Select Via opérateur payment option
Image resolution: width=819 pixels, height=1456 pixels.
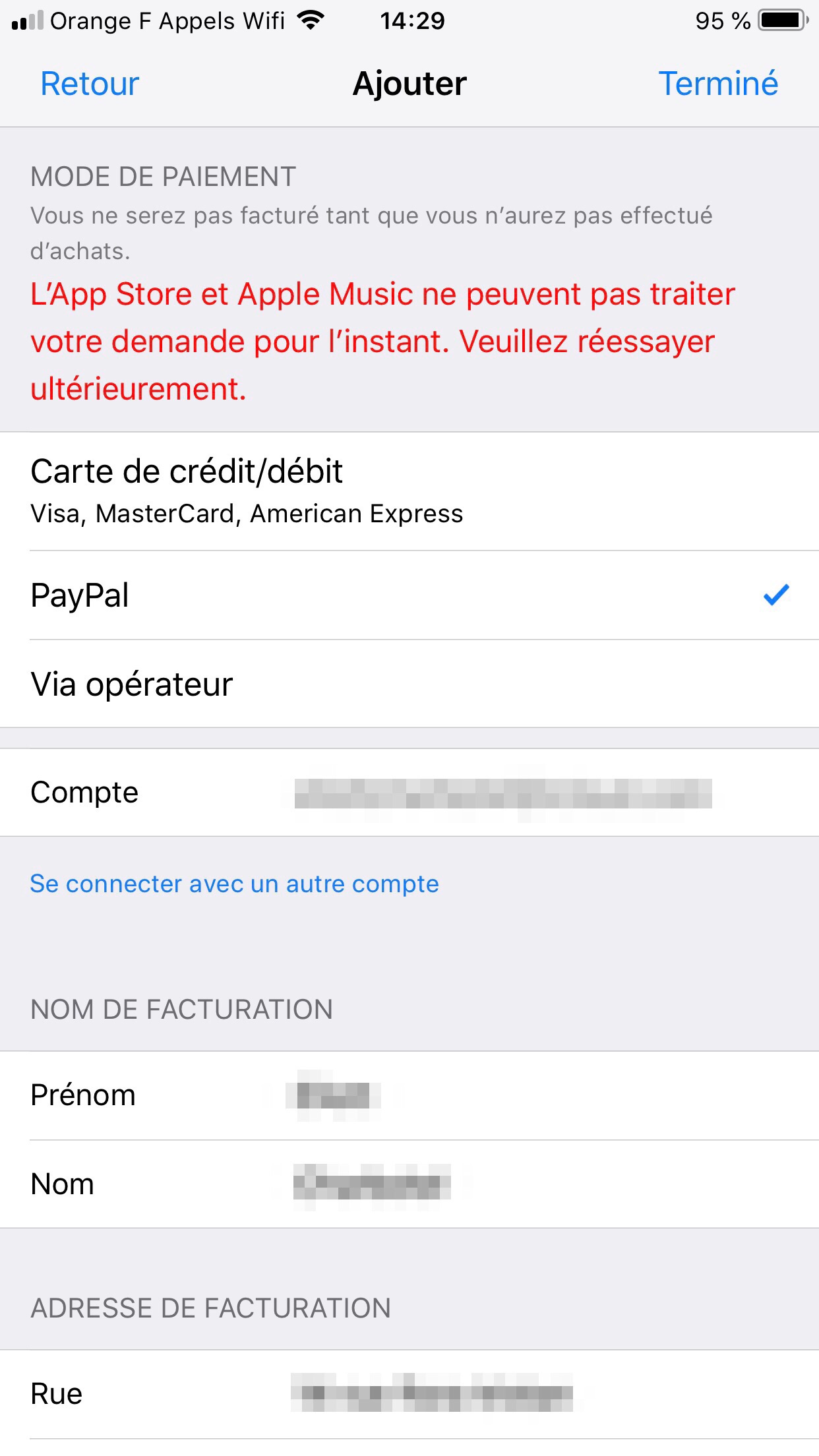click(409, 684)
